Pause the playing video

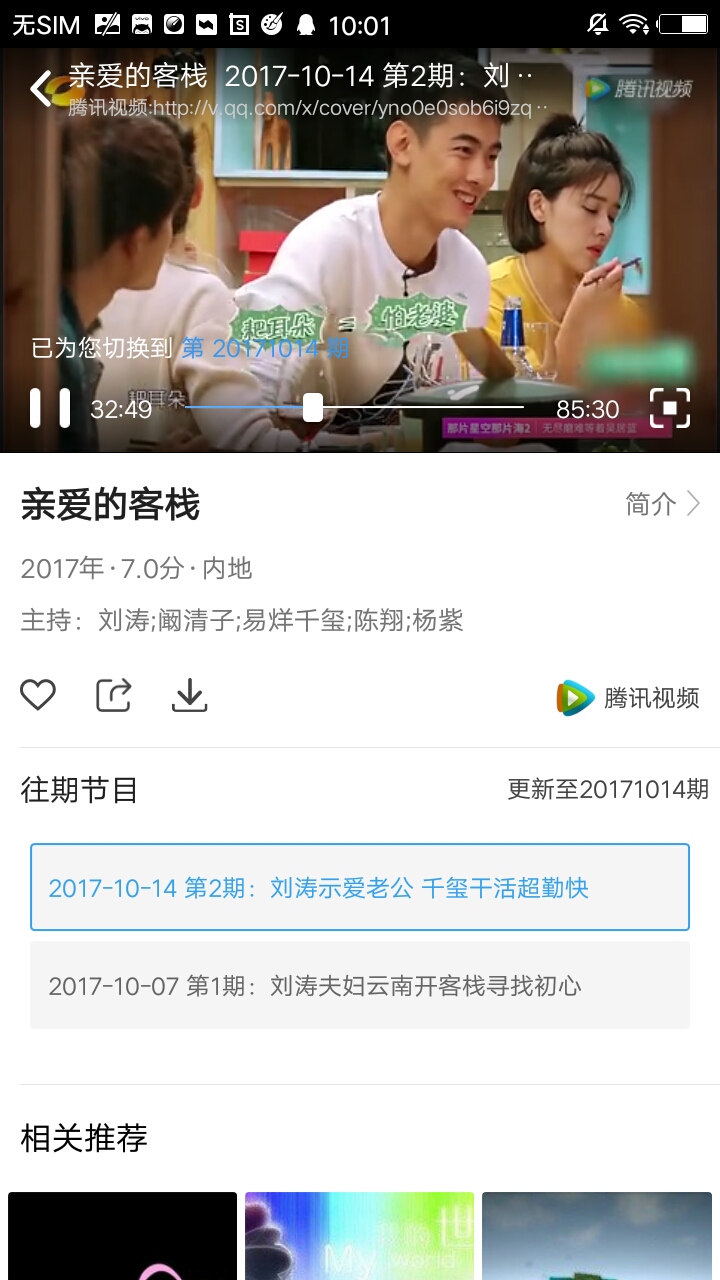(x=50, y=409)
